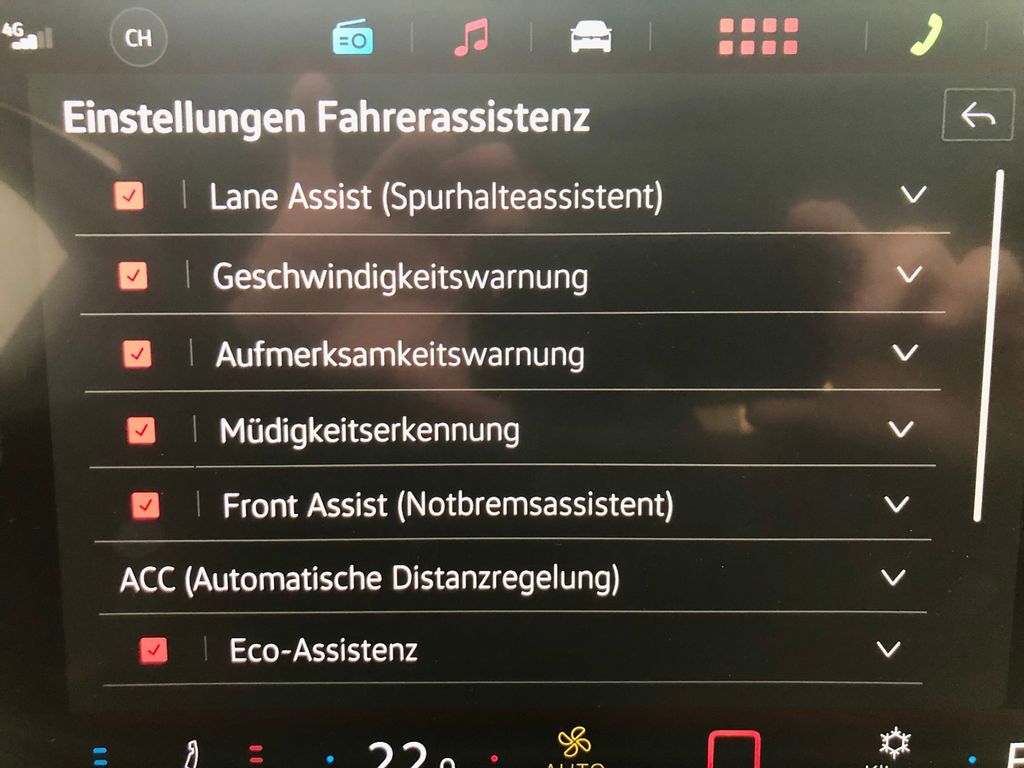Expand Eco-Assistenz chevron
The width and height of the screenshot is (1024, 768).
point(888,649)
